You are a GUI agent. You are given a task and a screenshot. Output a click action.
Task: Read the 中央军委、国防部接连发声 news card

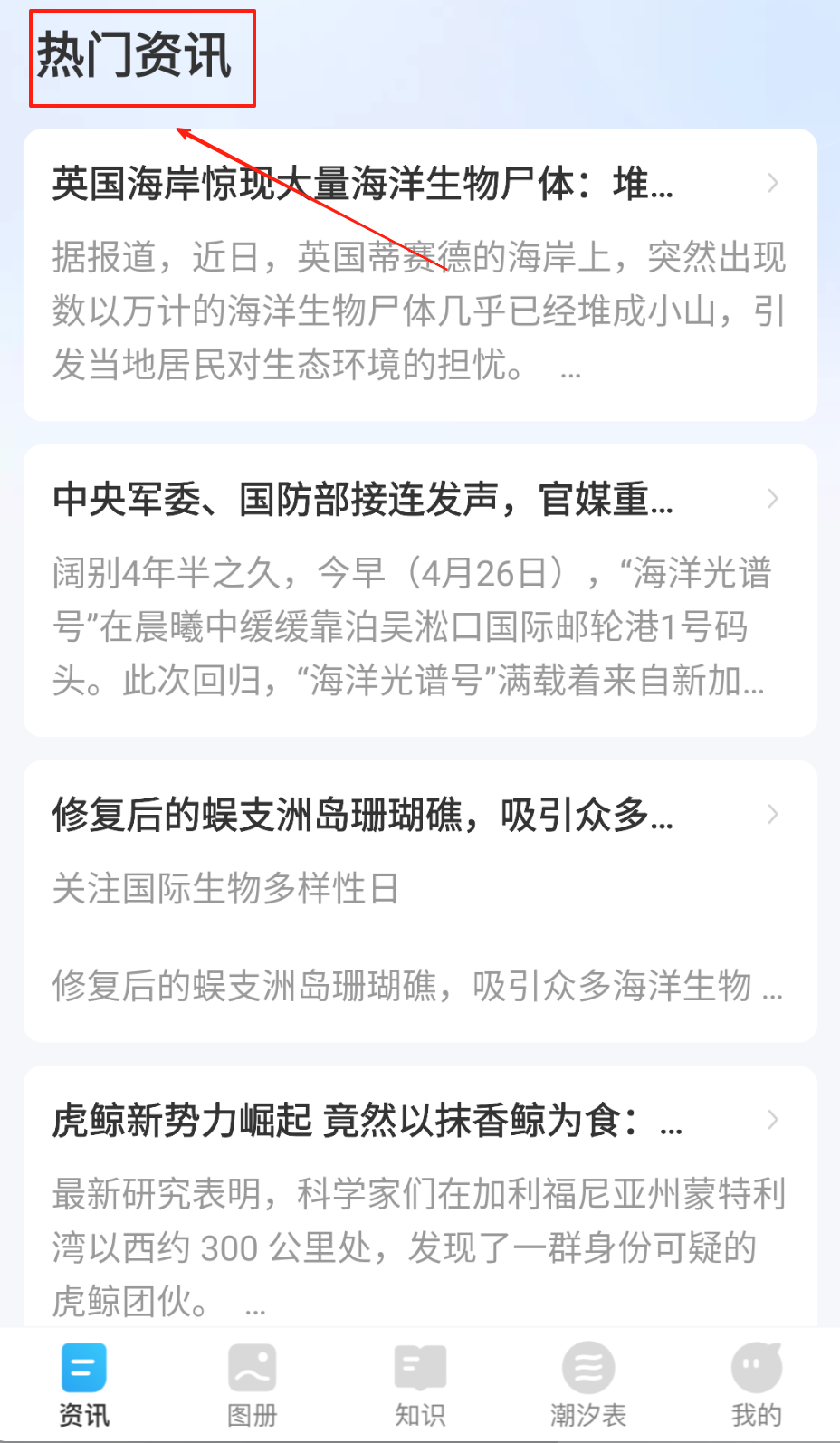pos(420,589)
